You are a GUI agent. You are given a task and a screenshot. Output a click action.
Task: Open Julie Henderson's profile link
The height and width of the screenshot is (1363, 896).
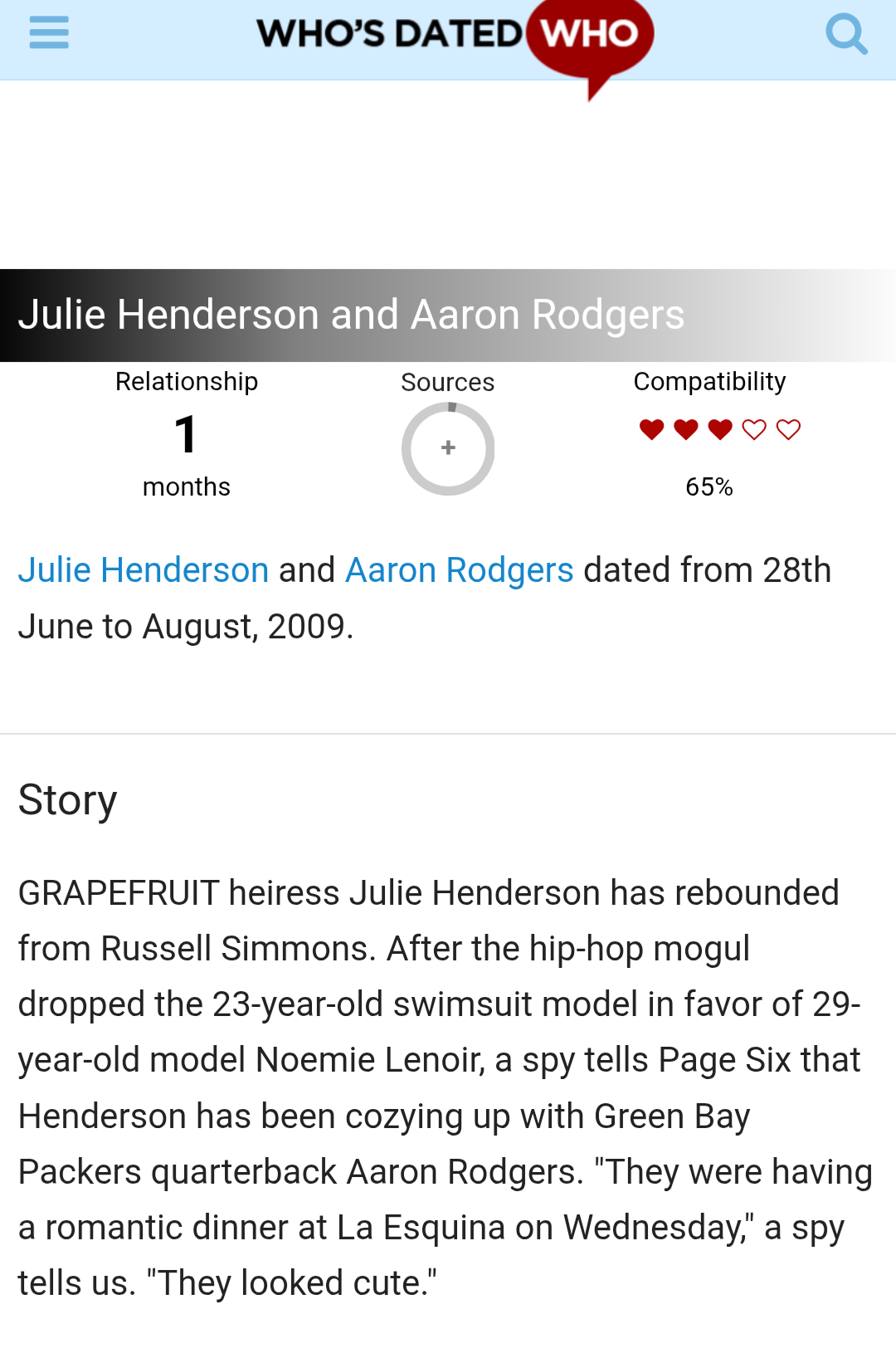point(144,570)
